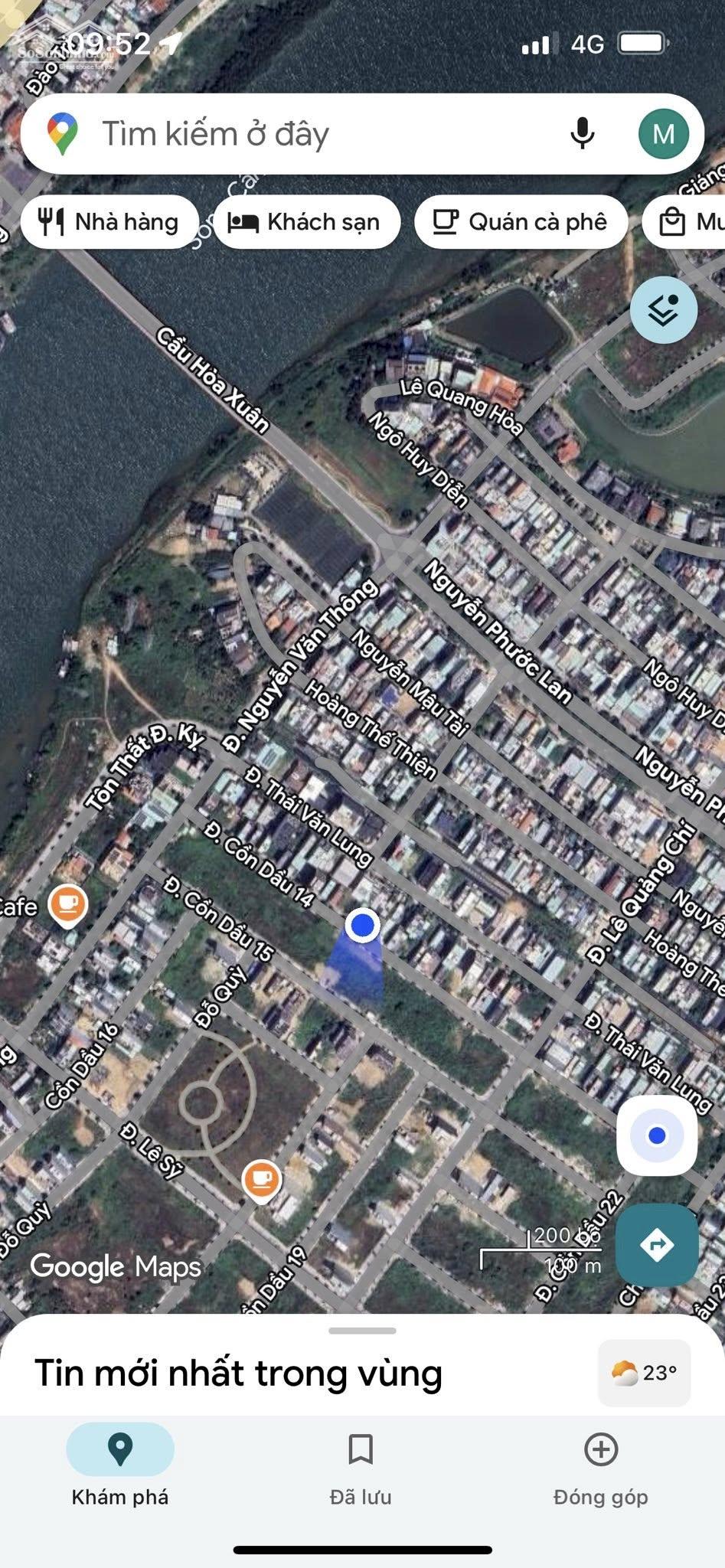Select the Nhà hàng chip
Screen dimensions: 725x1568
tap(109, 222)
